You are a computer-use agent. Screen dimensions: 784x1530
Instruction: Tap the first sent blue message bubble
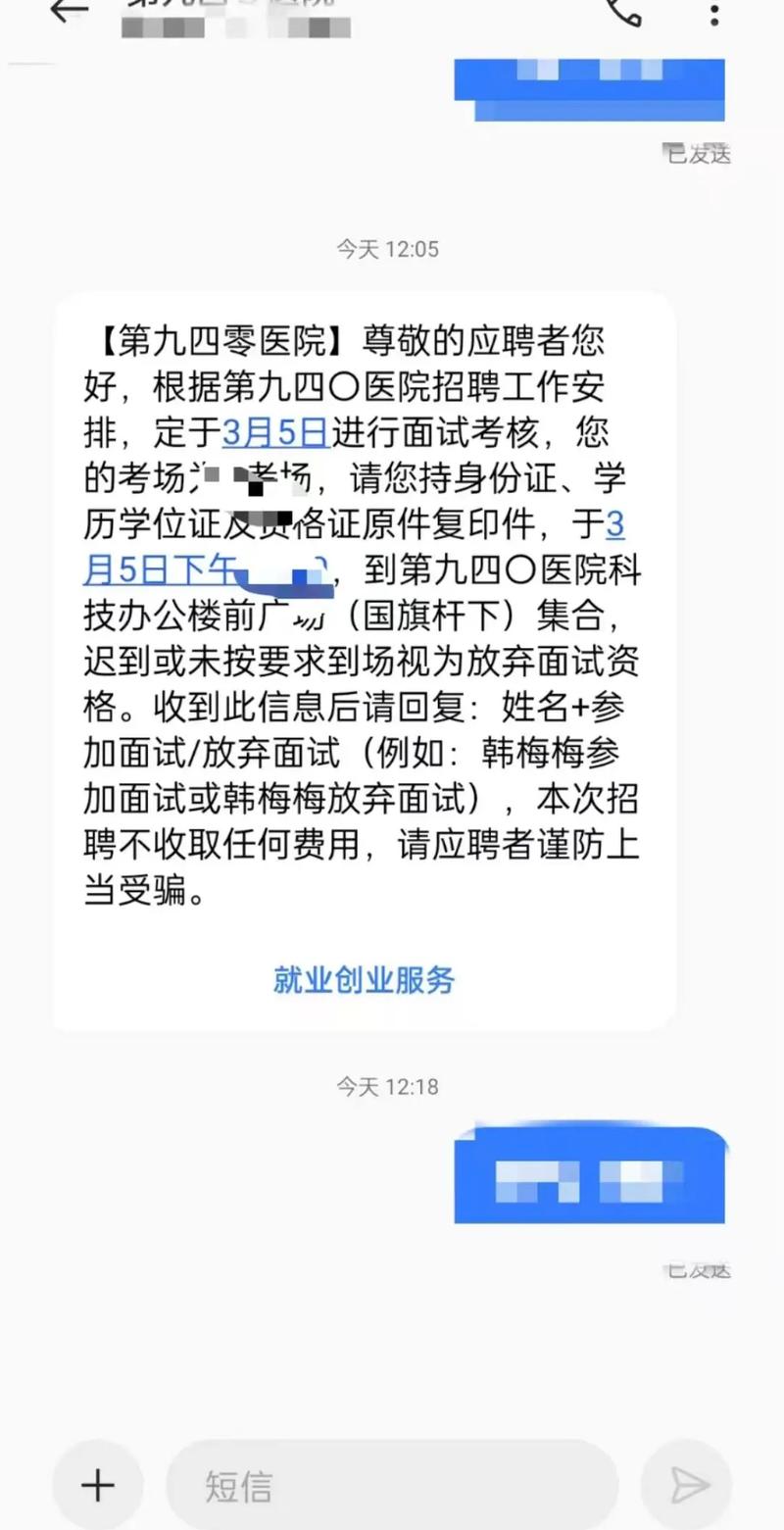588,86
